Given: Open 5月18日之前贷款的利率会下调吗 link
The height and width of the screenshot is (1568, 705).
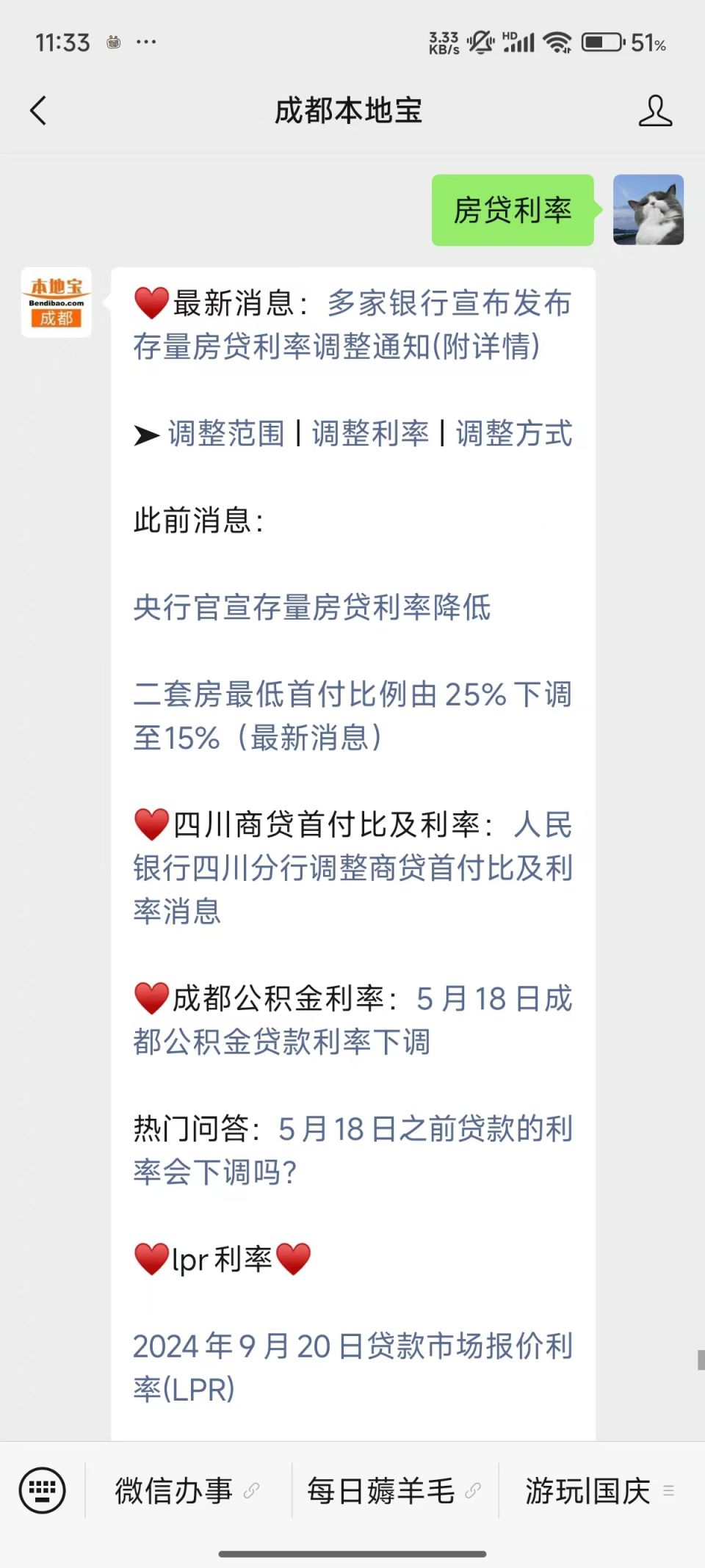Looking at the screenshot, I should tap(352, 1150).
